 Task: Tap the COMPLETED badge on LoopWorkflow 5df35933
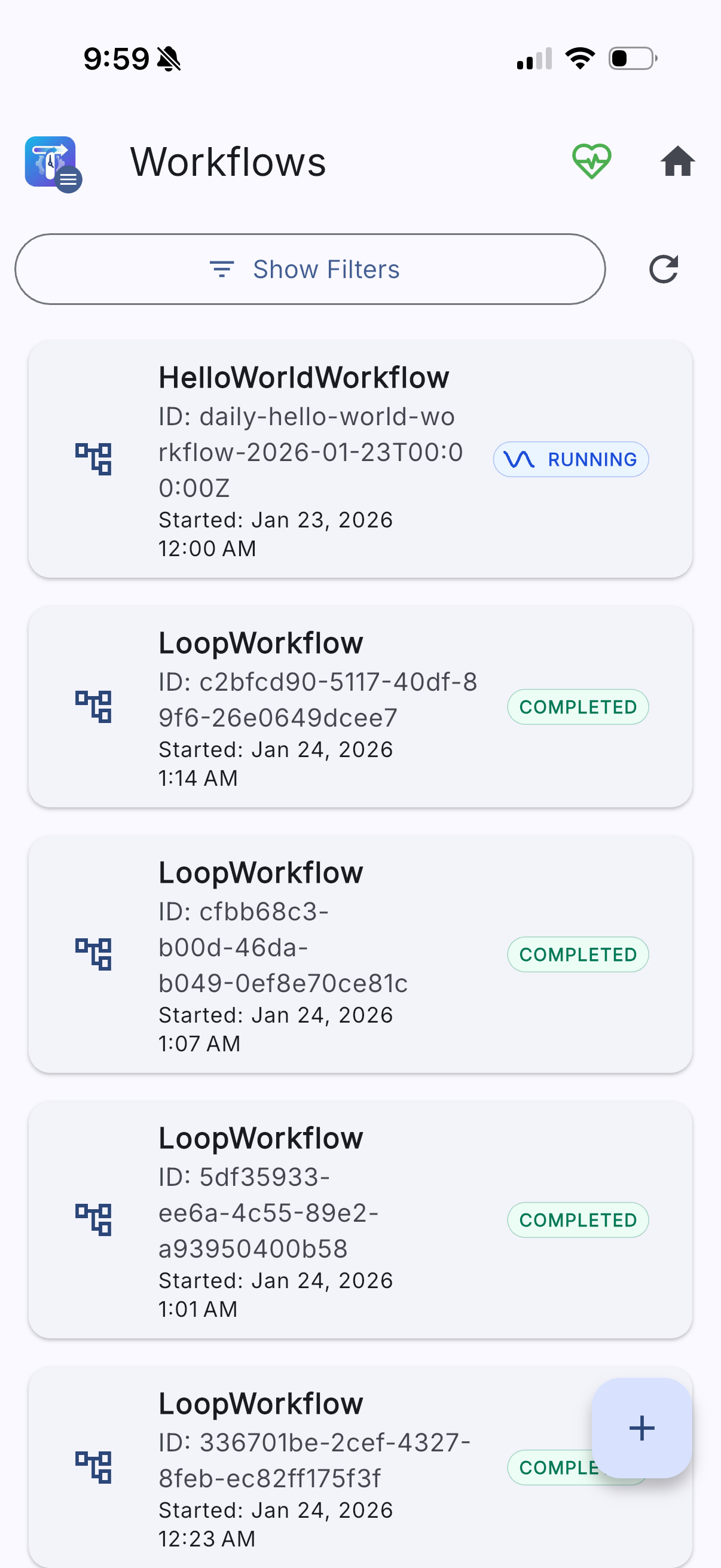click(x=578, y=1219)
